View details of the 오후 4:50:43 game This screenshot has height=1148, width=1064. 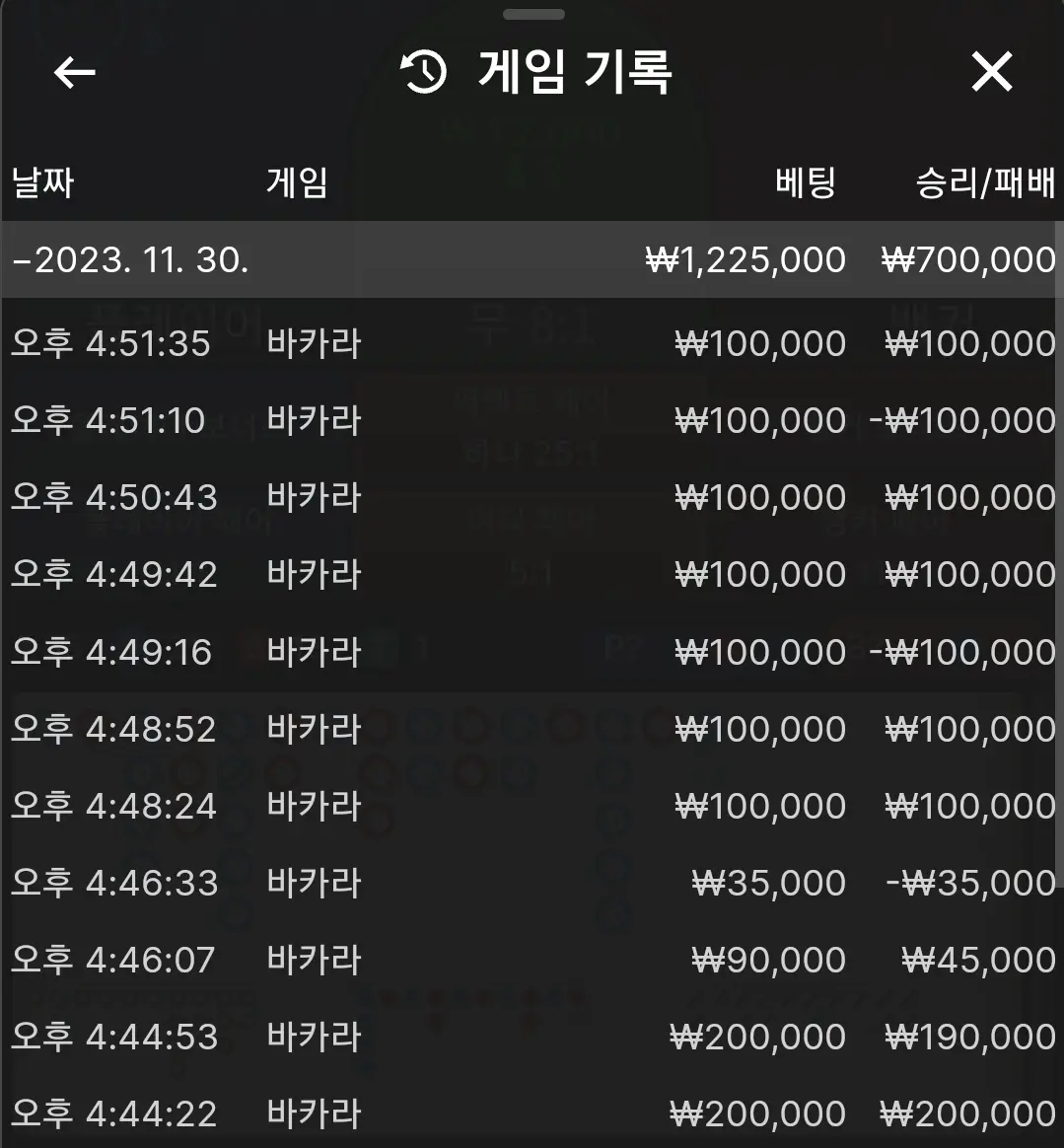(532, 498)
